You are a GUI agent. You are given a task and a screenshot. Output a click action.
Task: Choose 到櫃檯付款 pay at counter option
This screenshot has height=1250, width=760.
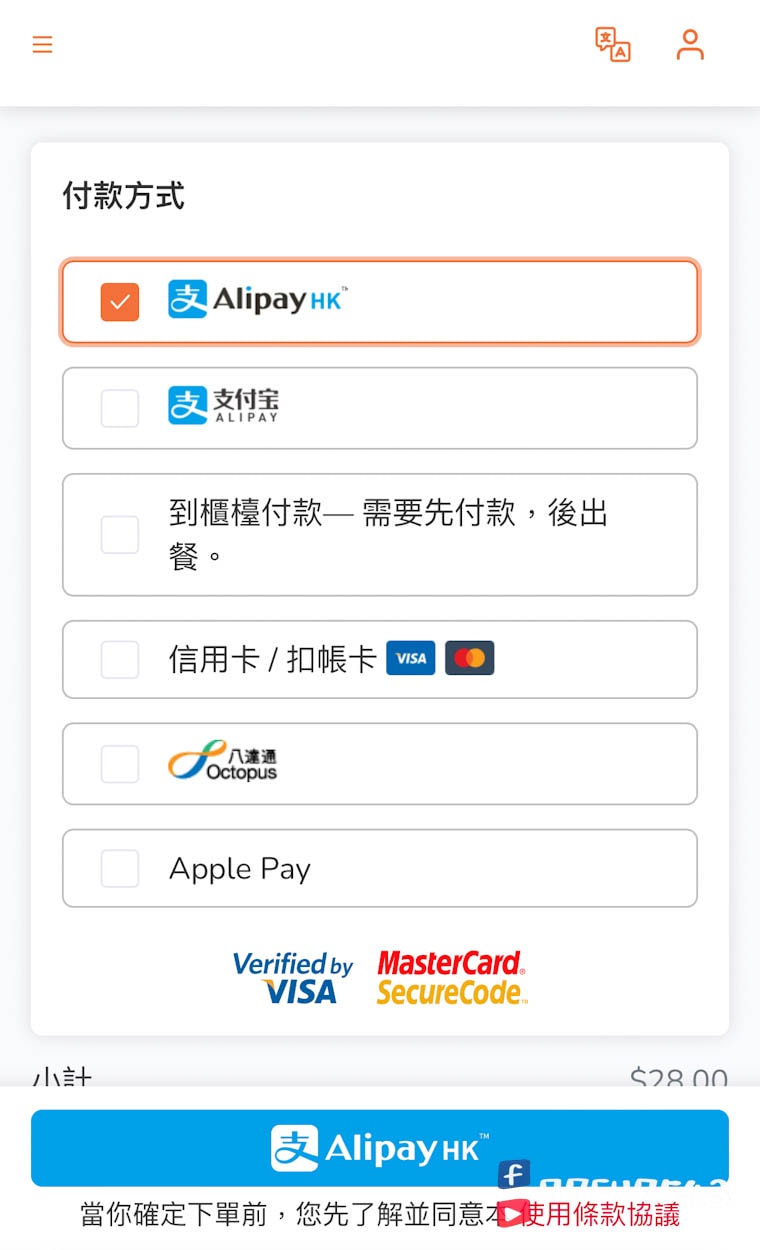tap(120, 535)
